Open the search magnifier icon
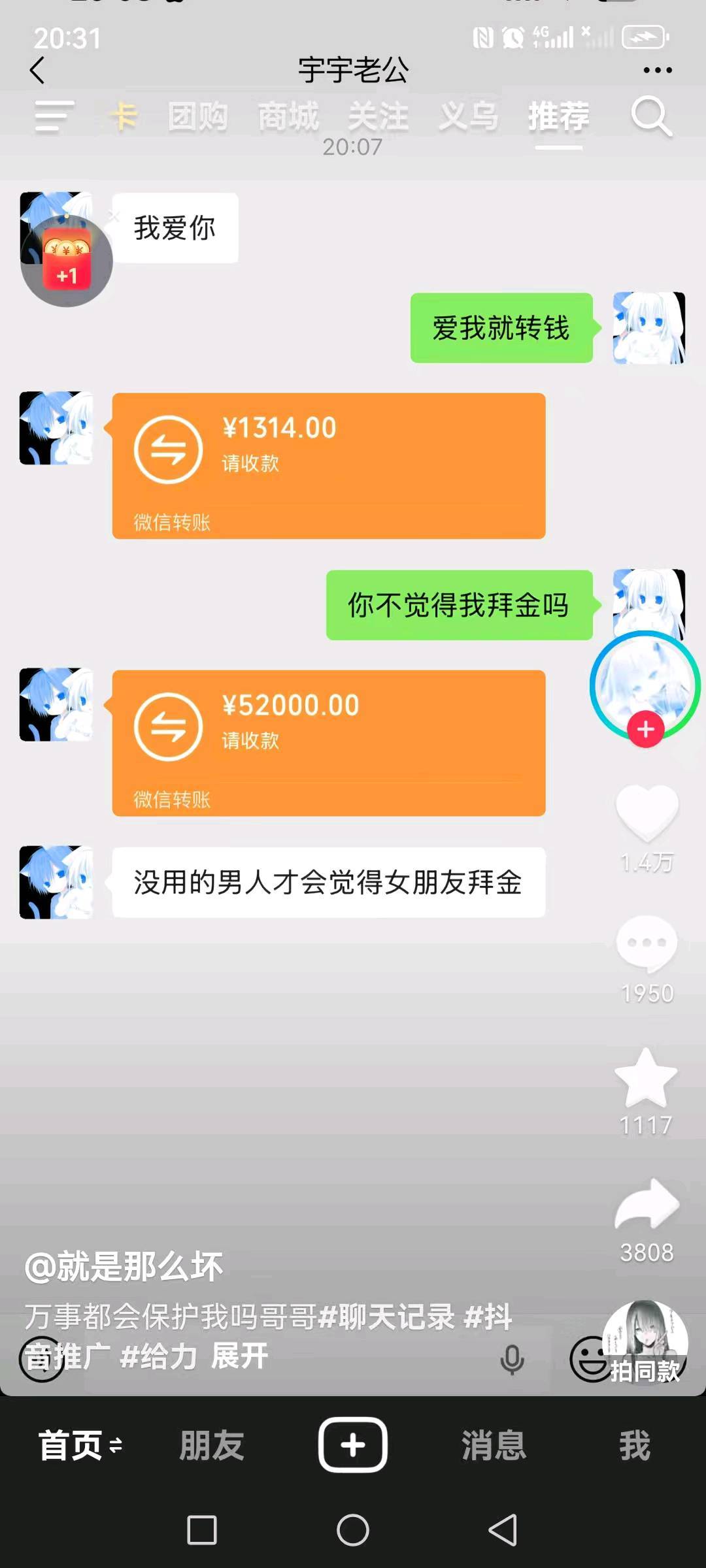706x1568 pixels. (650, 116)
